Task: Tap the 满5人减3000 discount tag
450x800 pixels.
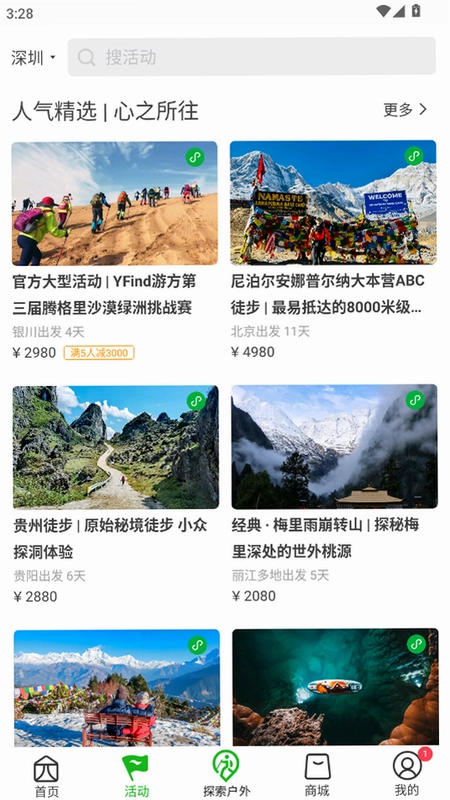Action: 99,353
